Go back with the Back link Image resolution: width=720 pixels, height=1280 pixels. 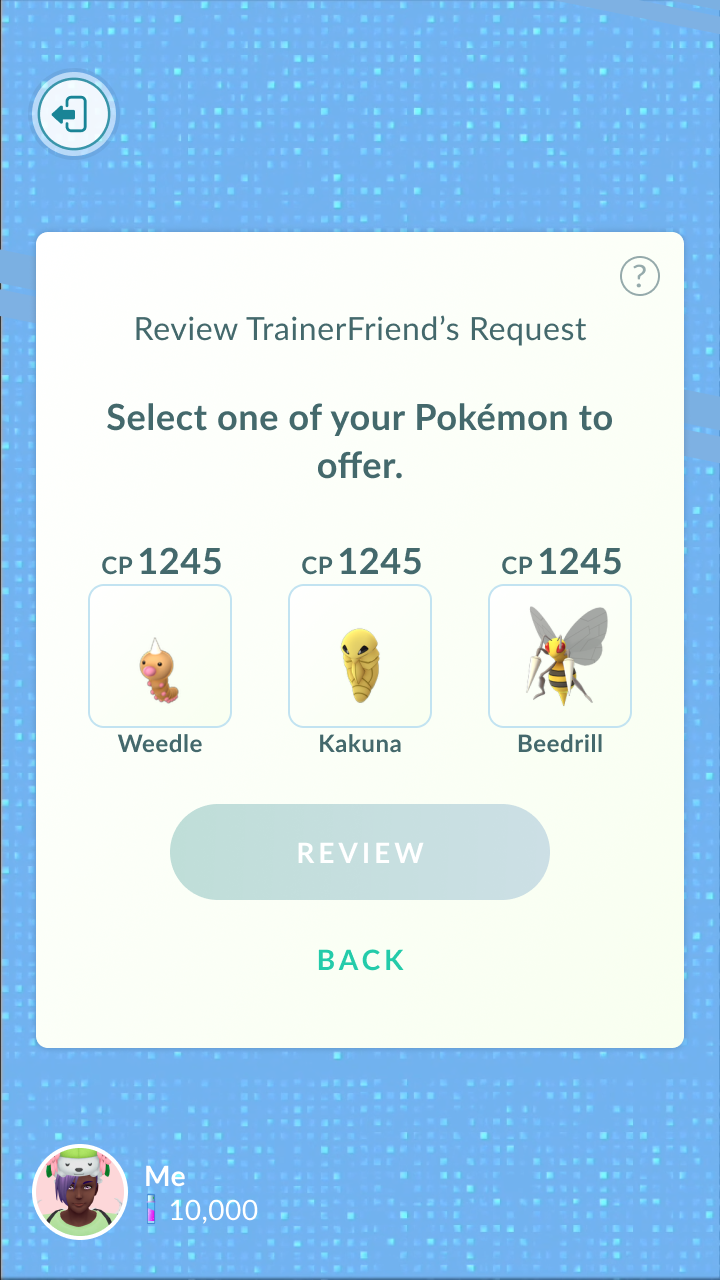click(360, 960)
